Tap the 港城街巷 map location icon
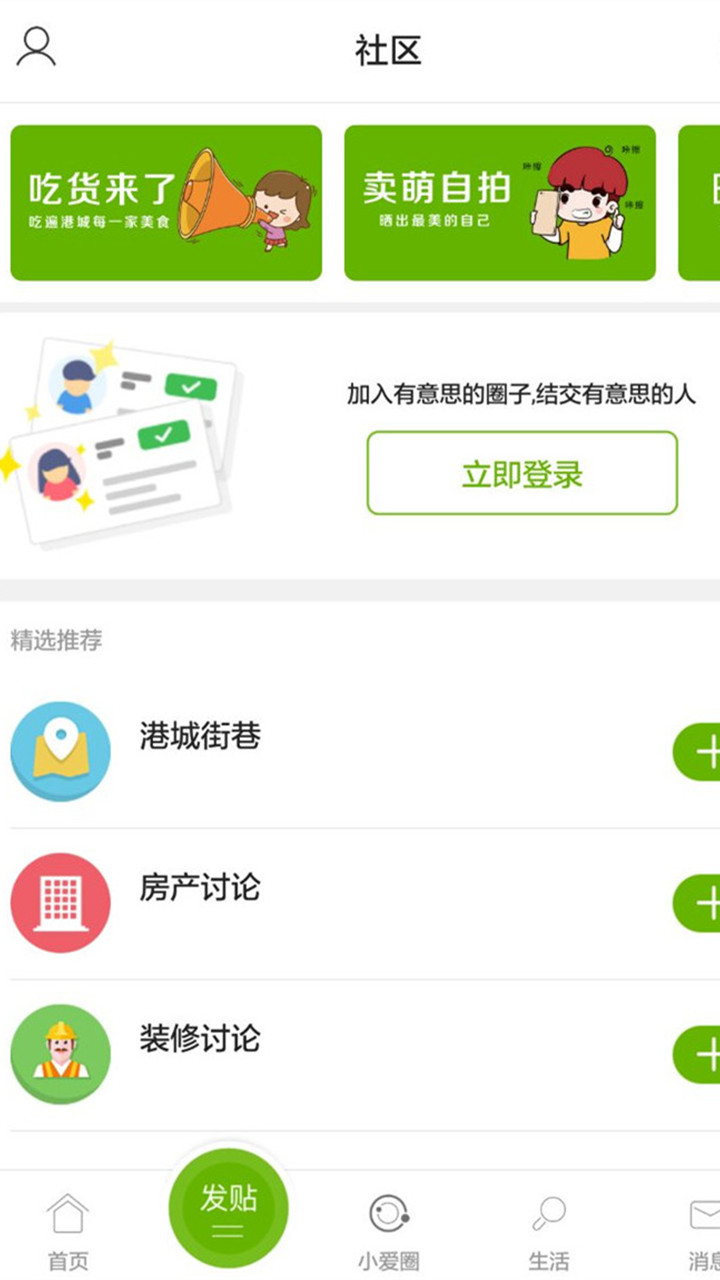 [x=60, y=751]
